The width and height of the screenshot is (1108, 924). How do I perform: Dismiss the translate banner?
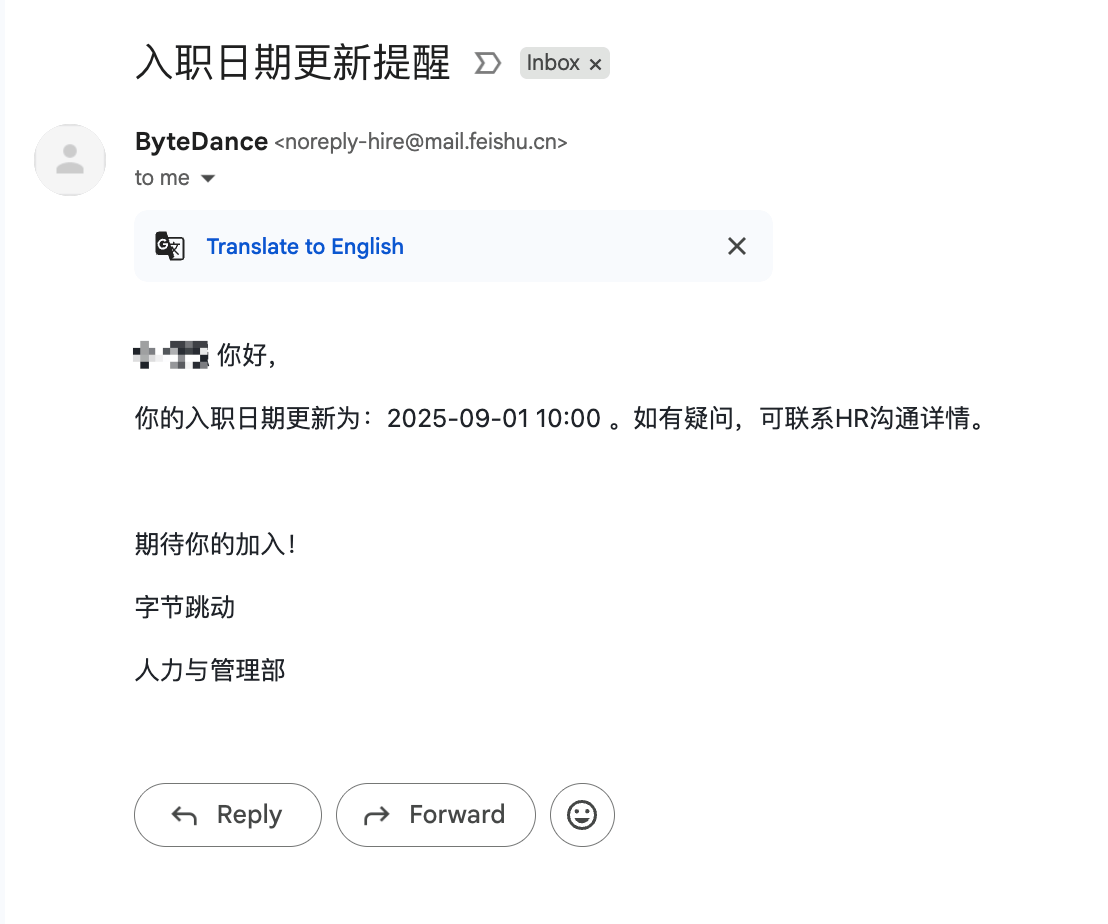737,247
